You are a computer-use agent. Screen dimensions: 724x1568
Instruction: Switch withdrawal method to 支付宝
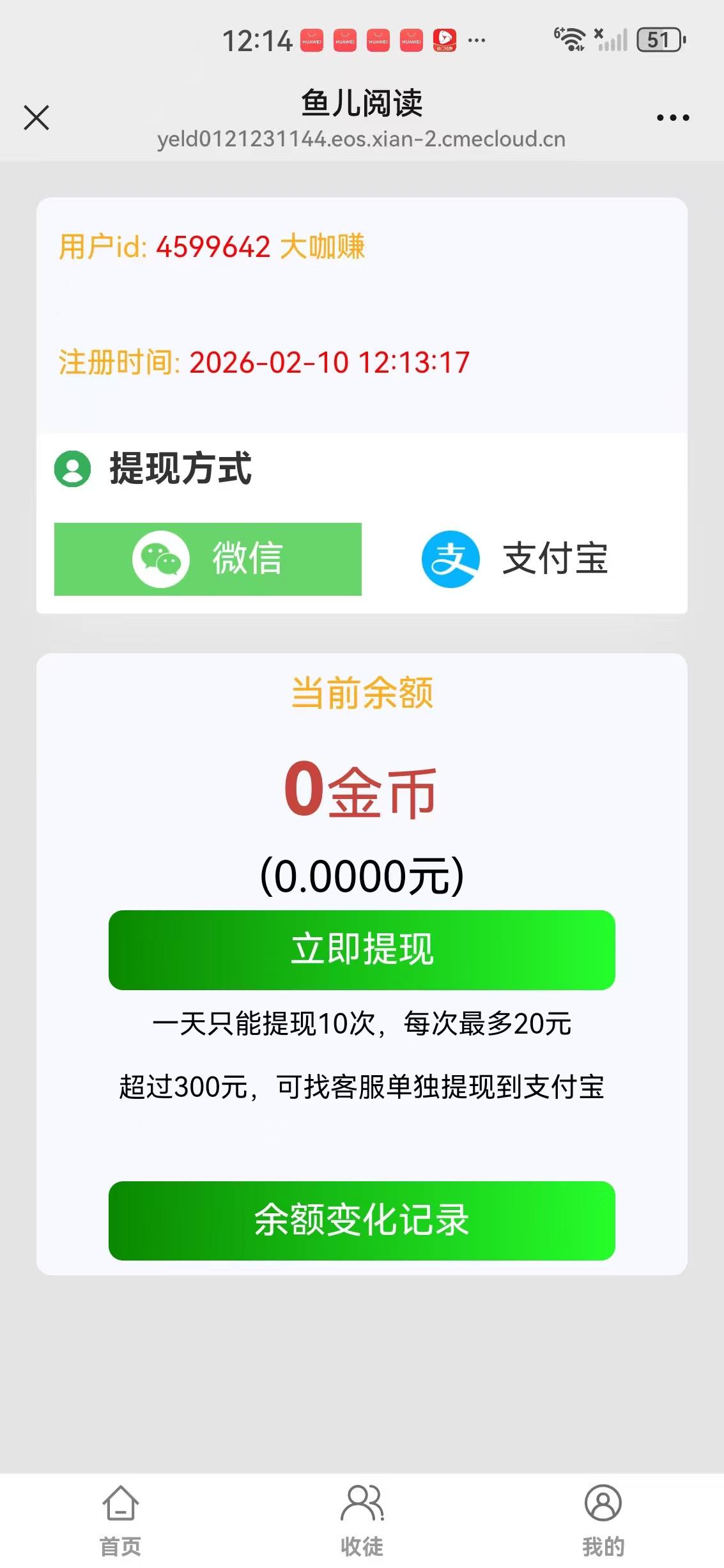pos(518,559)
